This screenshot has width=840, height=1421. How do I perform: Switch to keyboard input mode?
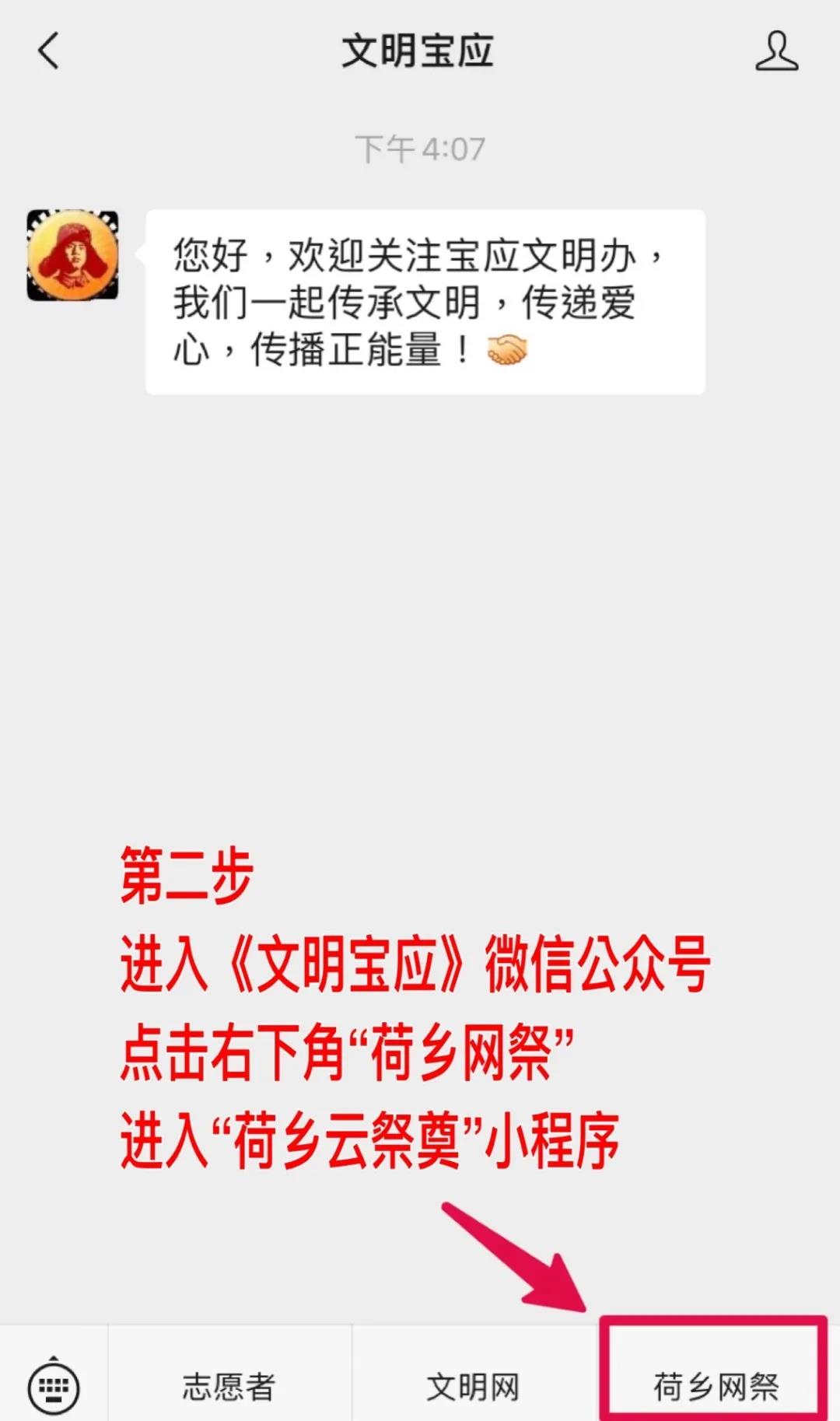coord(53,1385)
